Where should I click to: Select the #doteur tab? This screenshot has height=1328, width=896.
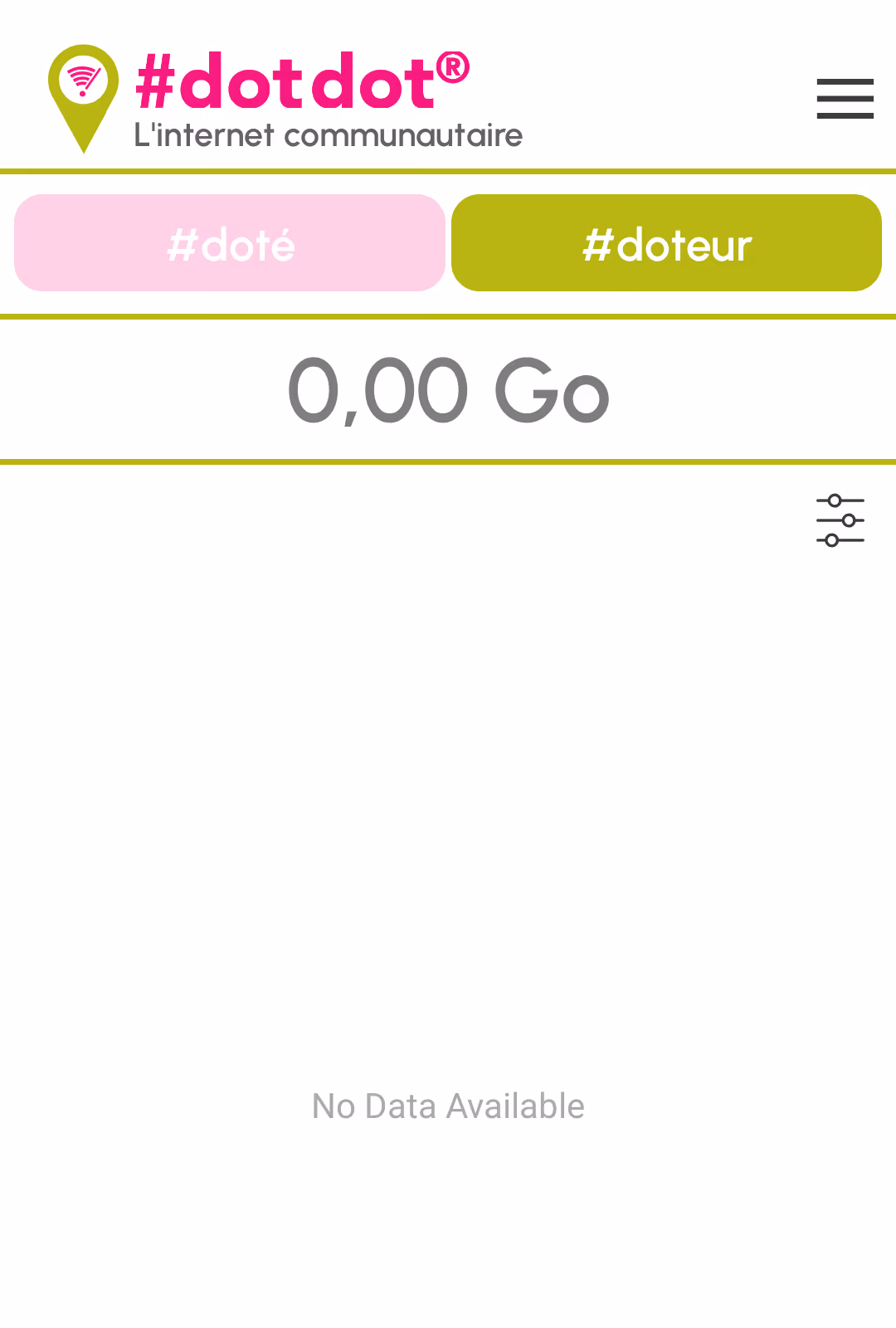coord(666,243)
